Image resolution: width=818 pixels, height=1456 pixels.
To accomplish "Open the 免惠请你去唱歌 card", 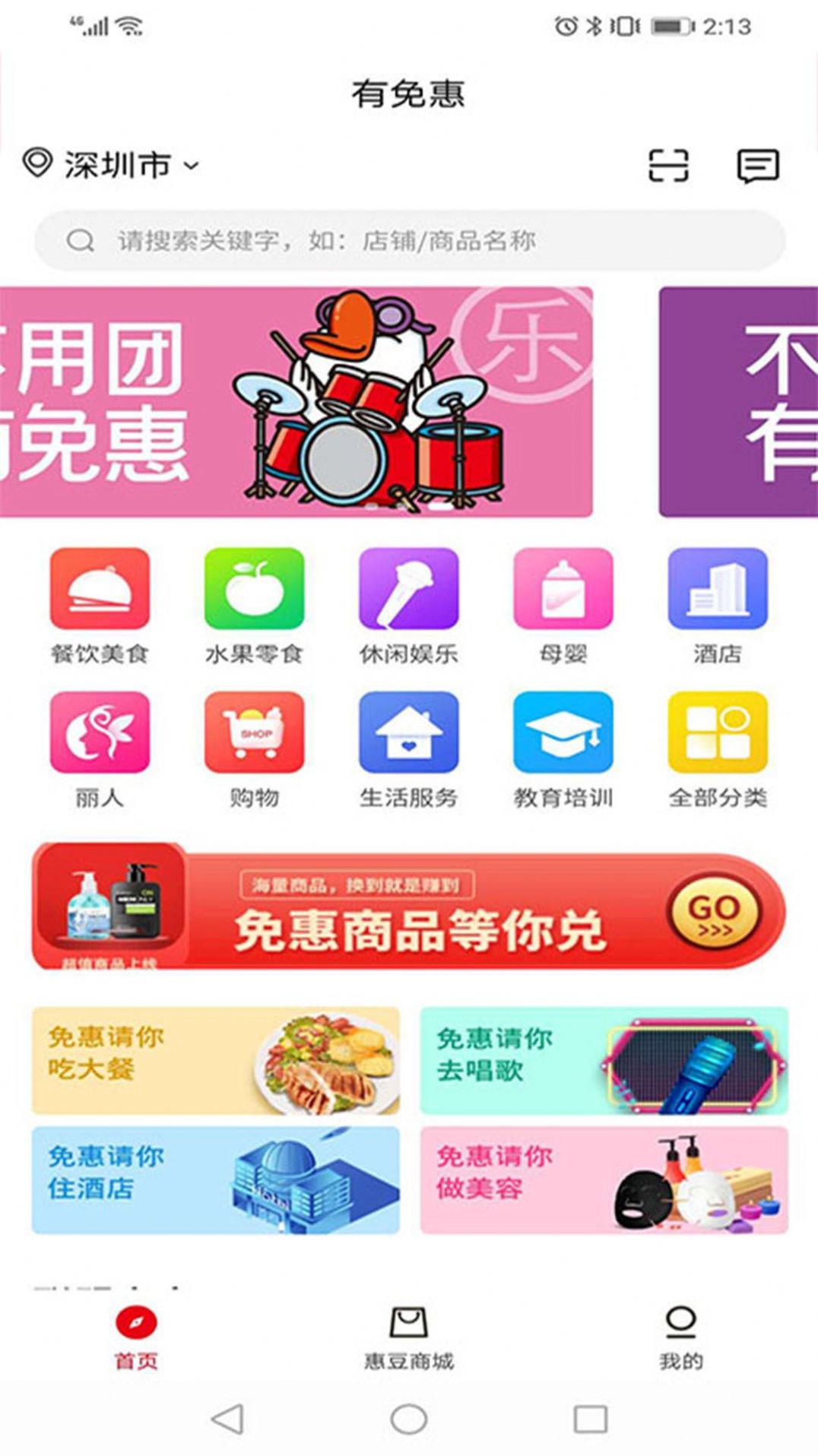I will tap(604, 1060).
